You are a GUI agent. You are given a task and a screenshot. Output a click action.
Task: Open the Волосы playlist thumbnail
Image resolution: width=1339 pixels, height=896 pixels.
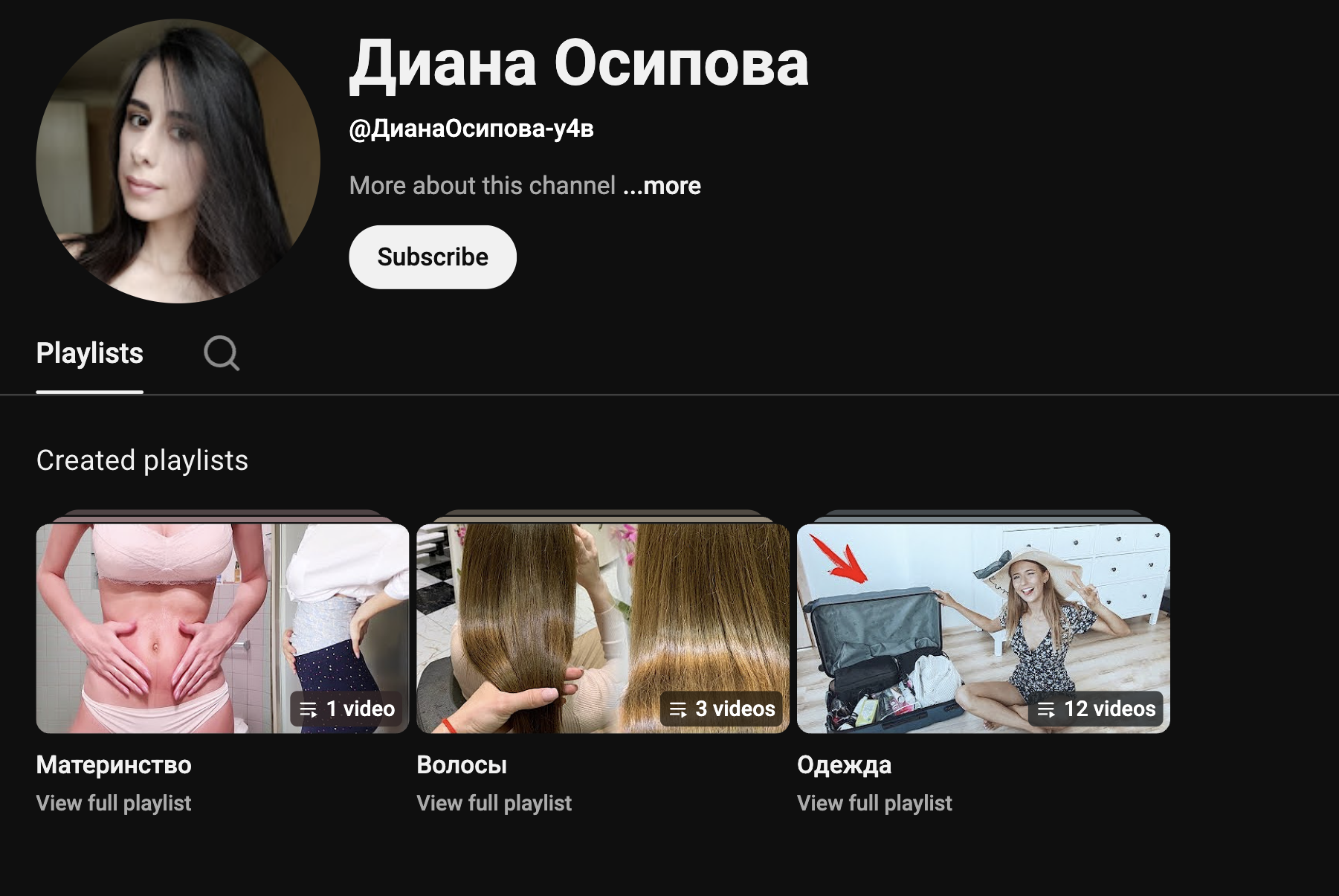pyautogui.click(x=602, y=628)
